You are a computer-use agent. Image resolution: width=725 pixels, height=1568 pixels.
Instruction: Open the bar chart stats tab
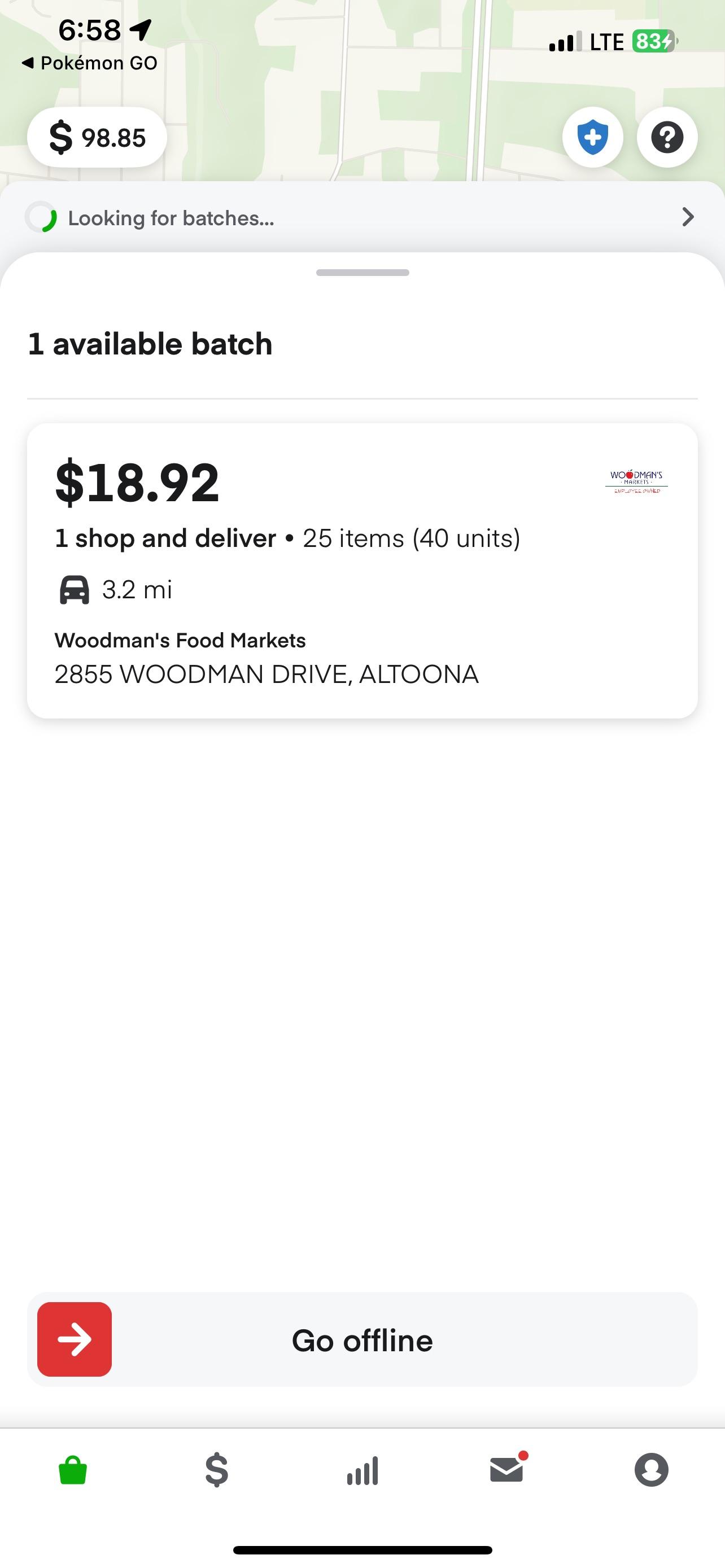[362, 1470]
